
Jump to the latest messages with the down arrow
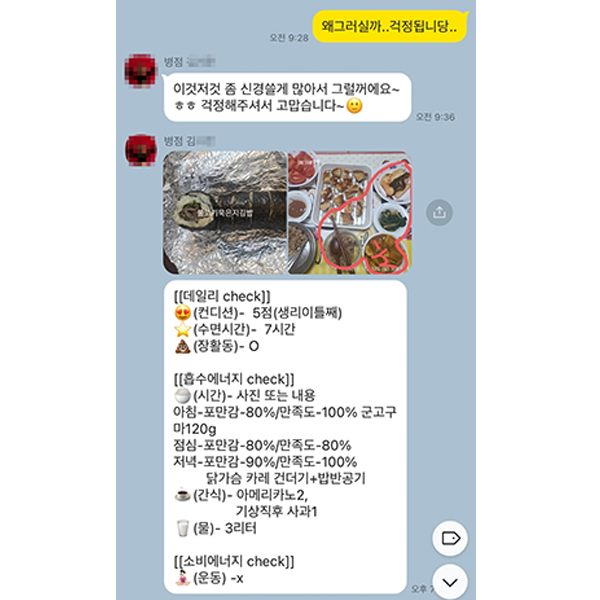450,580
